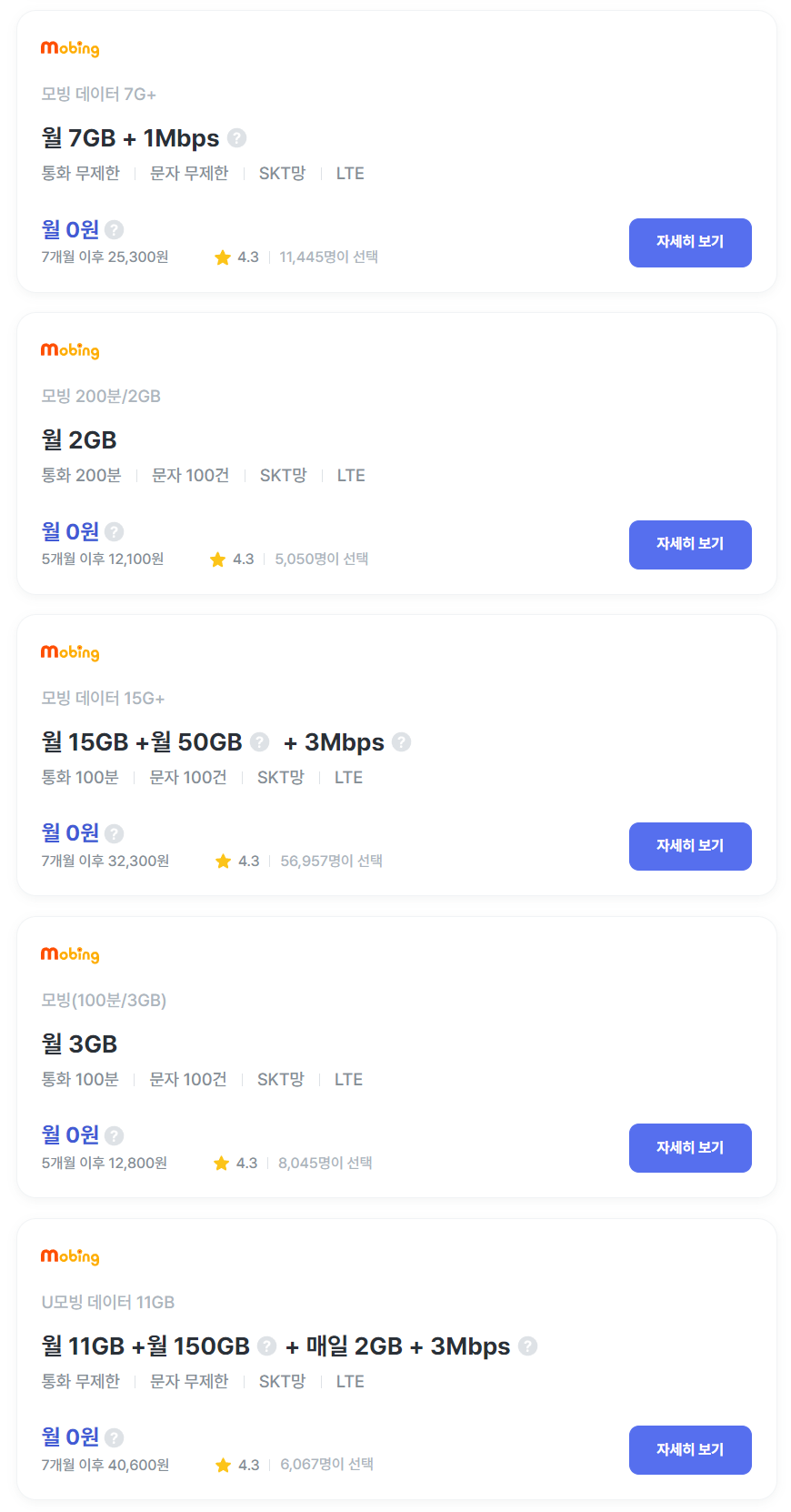Open details for U모빙 데이터 11GB plan
This screenshot has height=1512, width=791.
pos(690,1450)
